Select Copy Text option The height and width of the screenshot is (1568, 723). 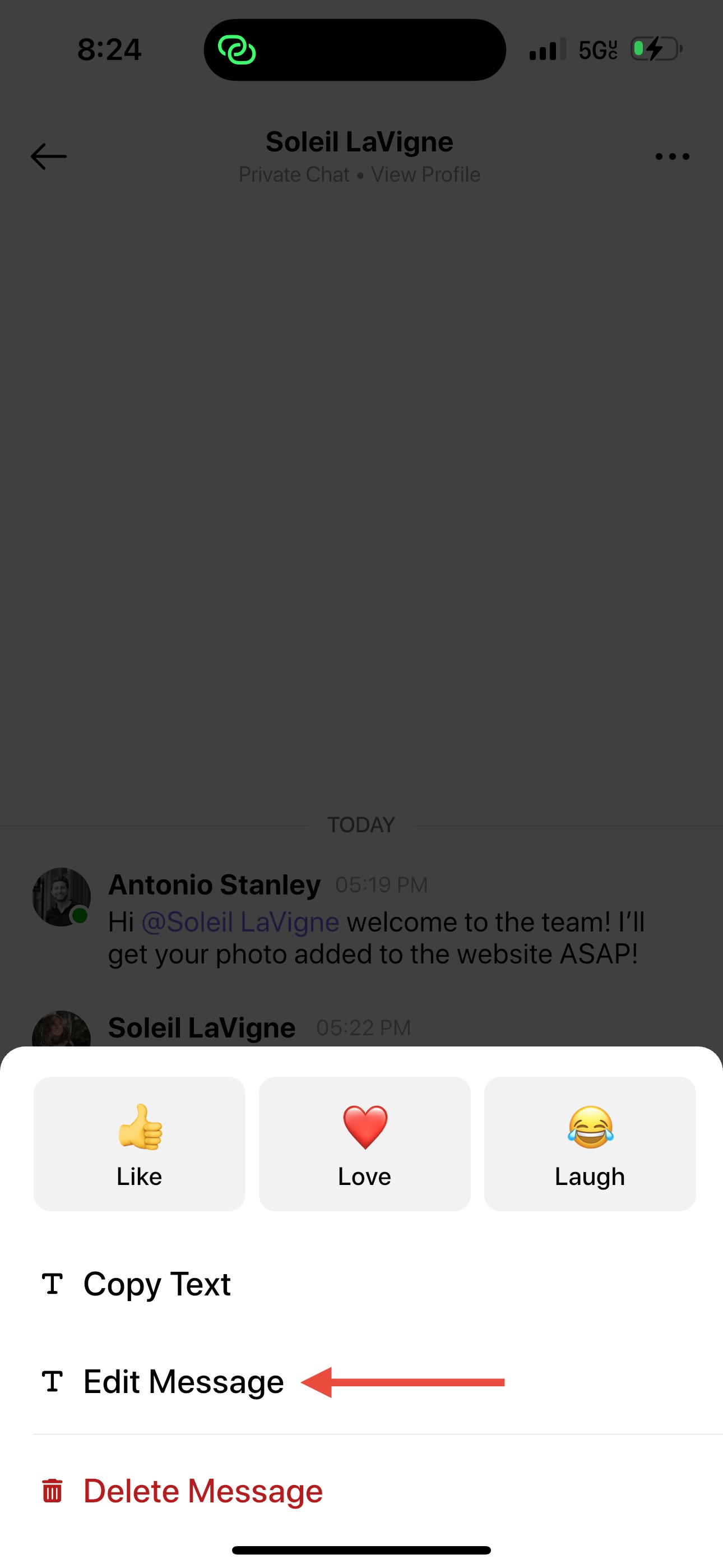click(x=361, y=1284)
